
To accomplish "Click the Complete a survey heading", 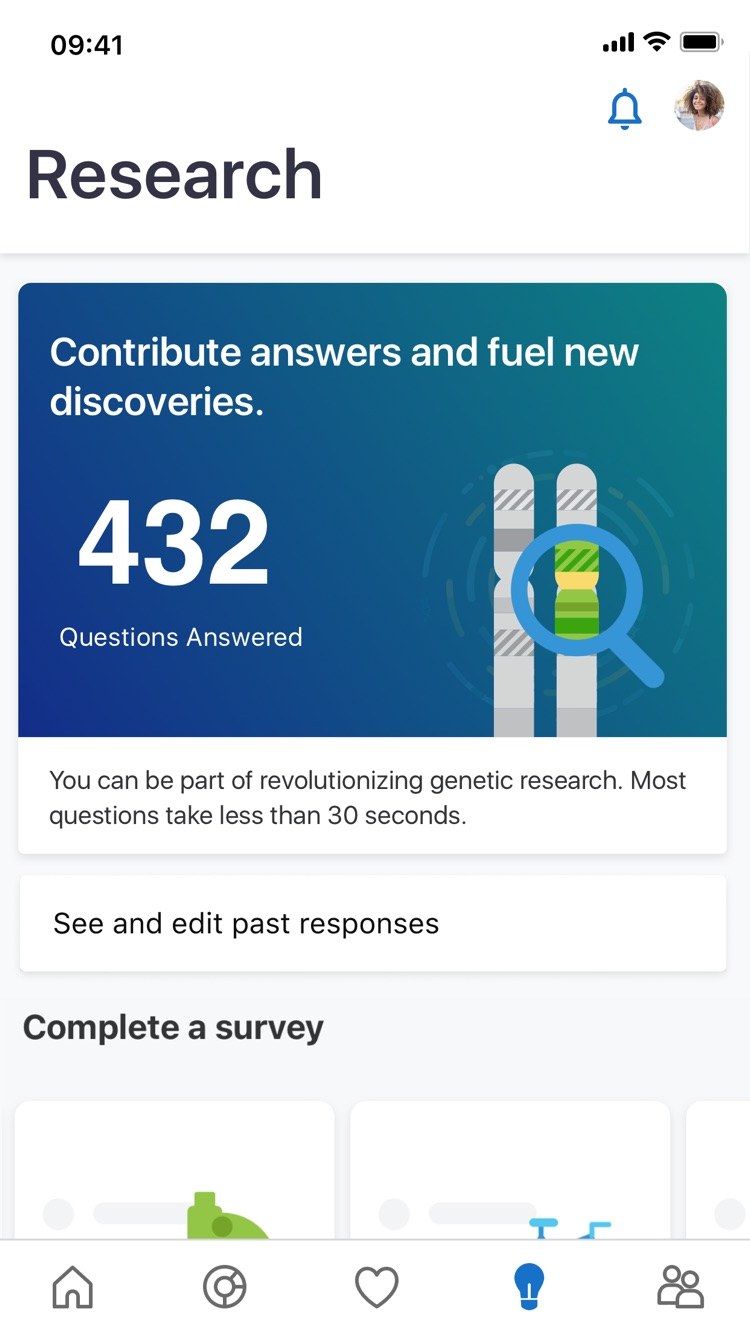I will (173, 1027).
